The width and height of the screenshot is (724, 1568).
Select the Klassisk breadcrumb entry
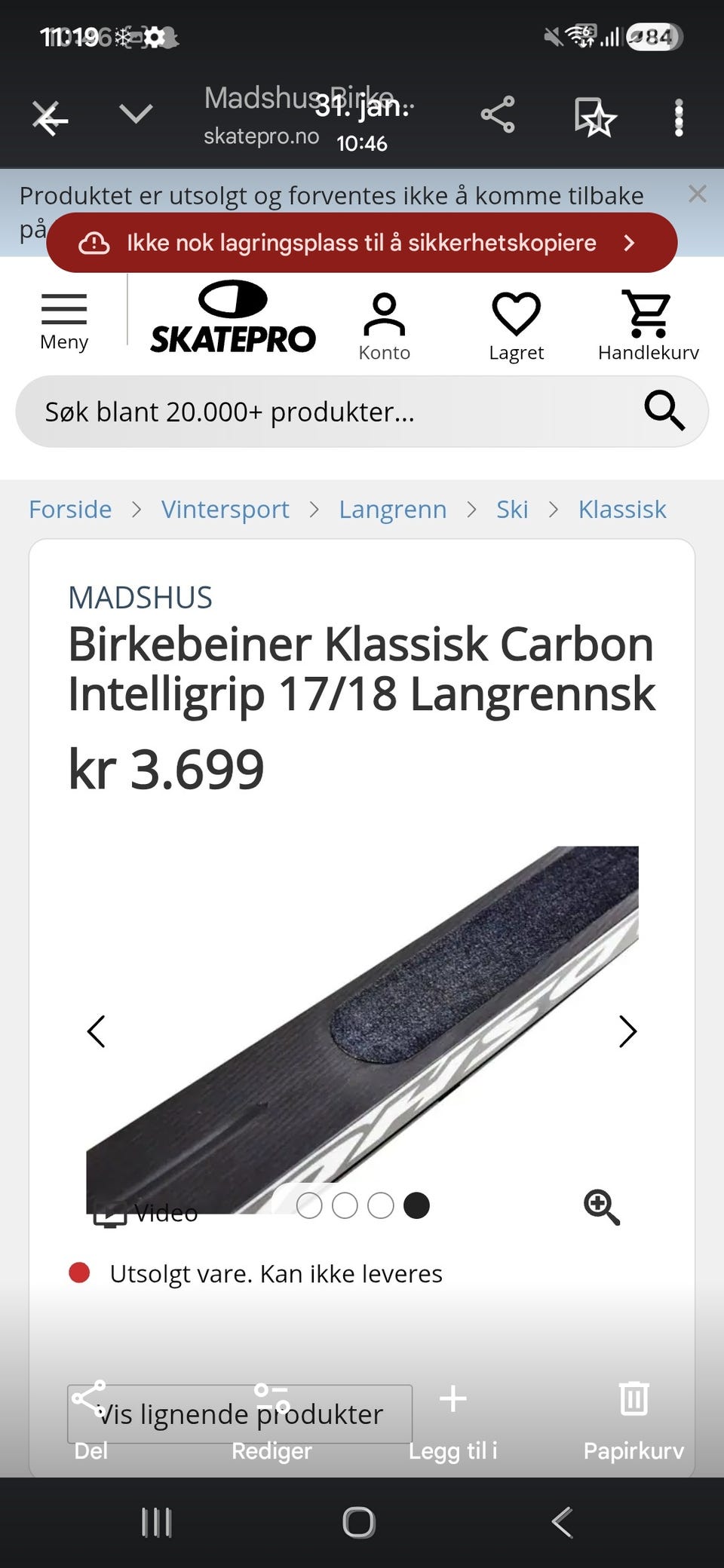click(x=621, y=509)
